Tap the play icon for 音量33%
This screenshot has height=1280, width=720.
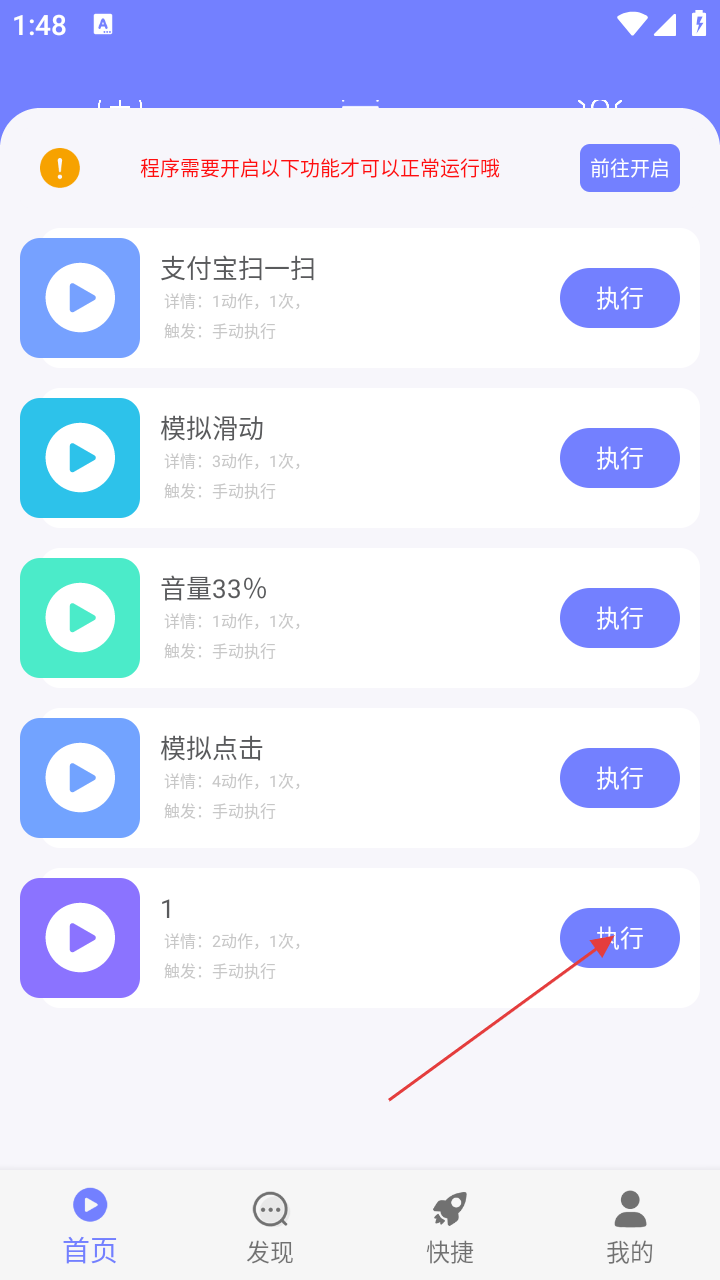[80, 618]
